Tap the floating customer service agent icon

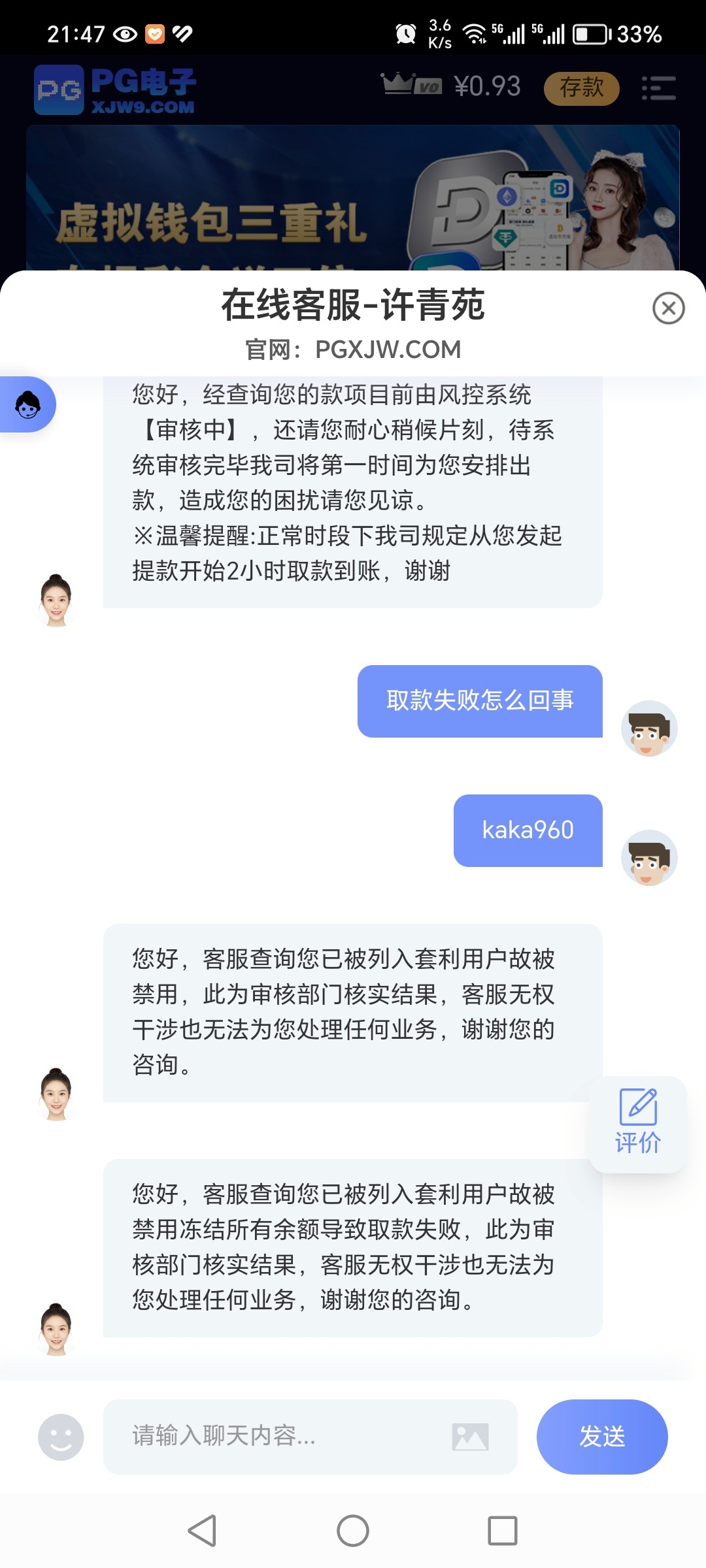click(28, 404)
